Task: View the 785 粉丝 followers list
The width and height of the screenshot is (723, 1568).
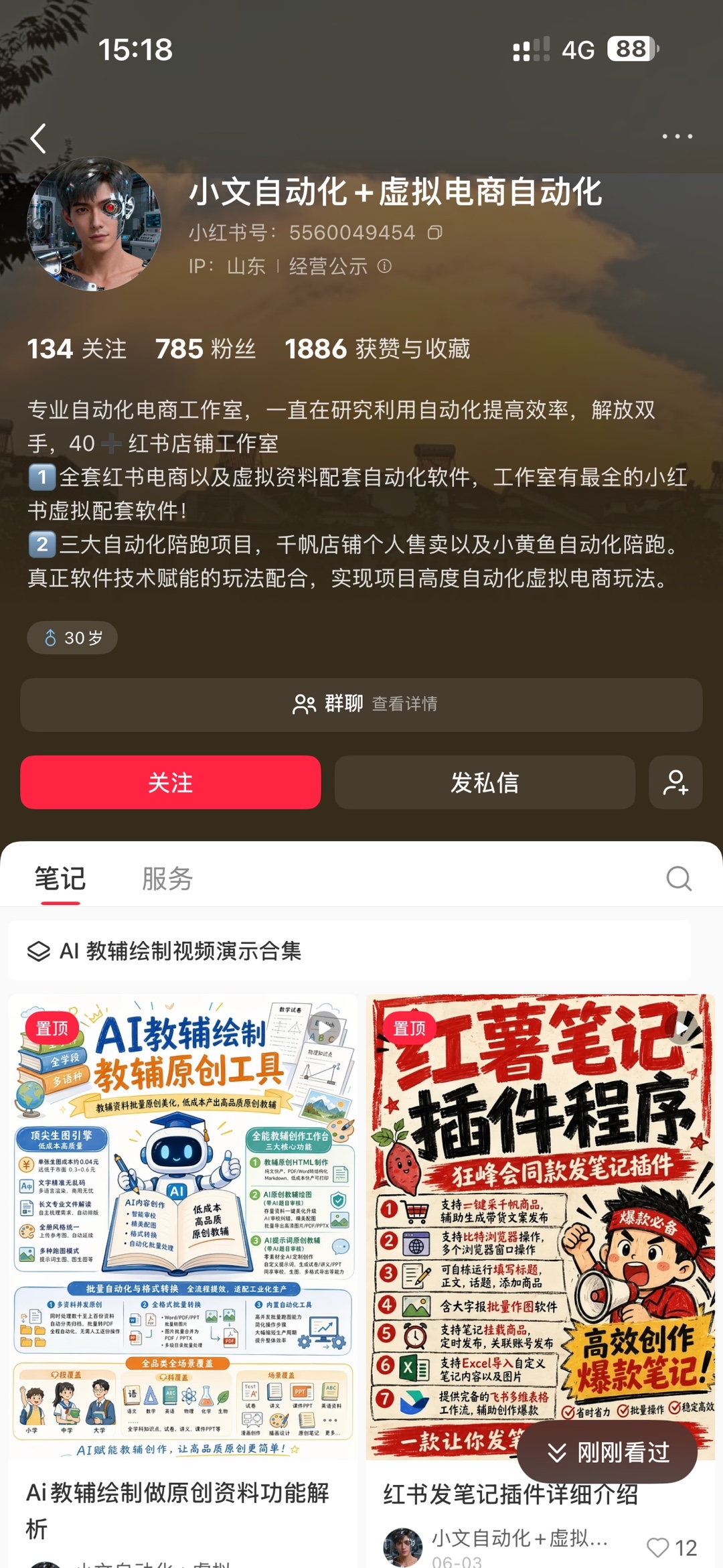Action: pos(206,349)
